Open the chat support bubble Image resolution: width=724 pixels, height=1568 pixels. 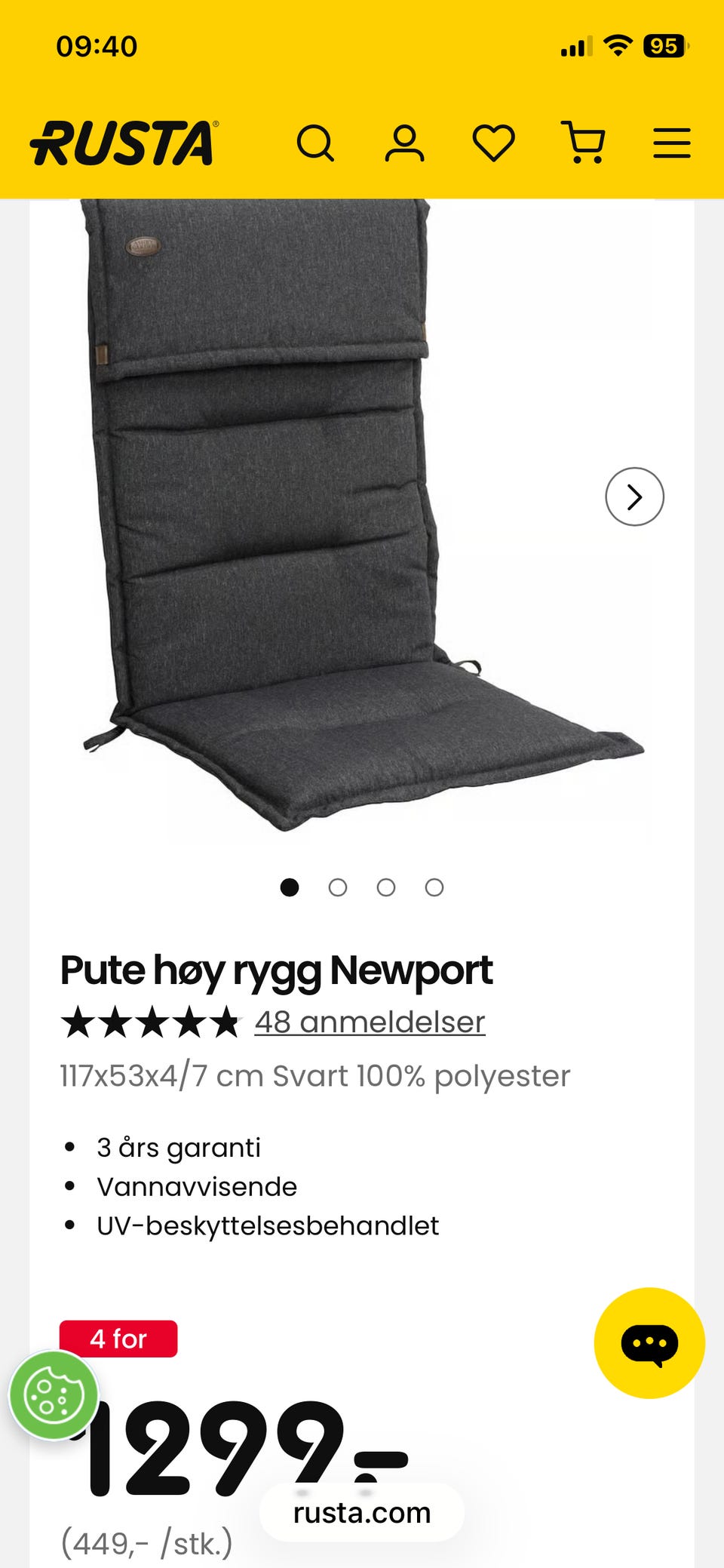[649, 1343]
